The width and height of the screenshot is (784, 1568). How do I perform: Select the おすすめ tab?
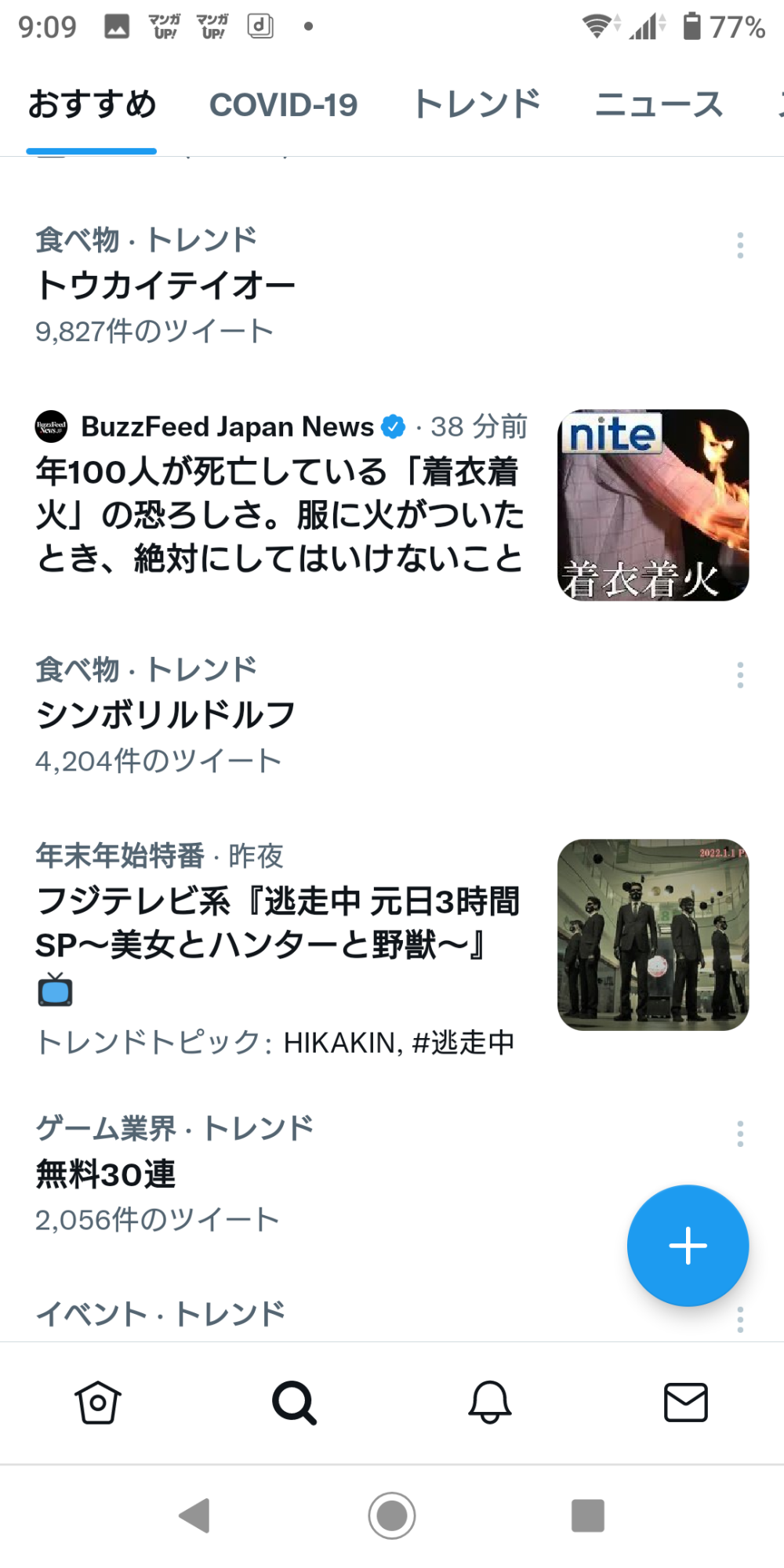92,105
